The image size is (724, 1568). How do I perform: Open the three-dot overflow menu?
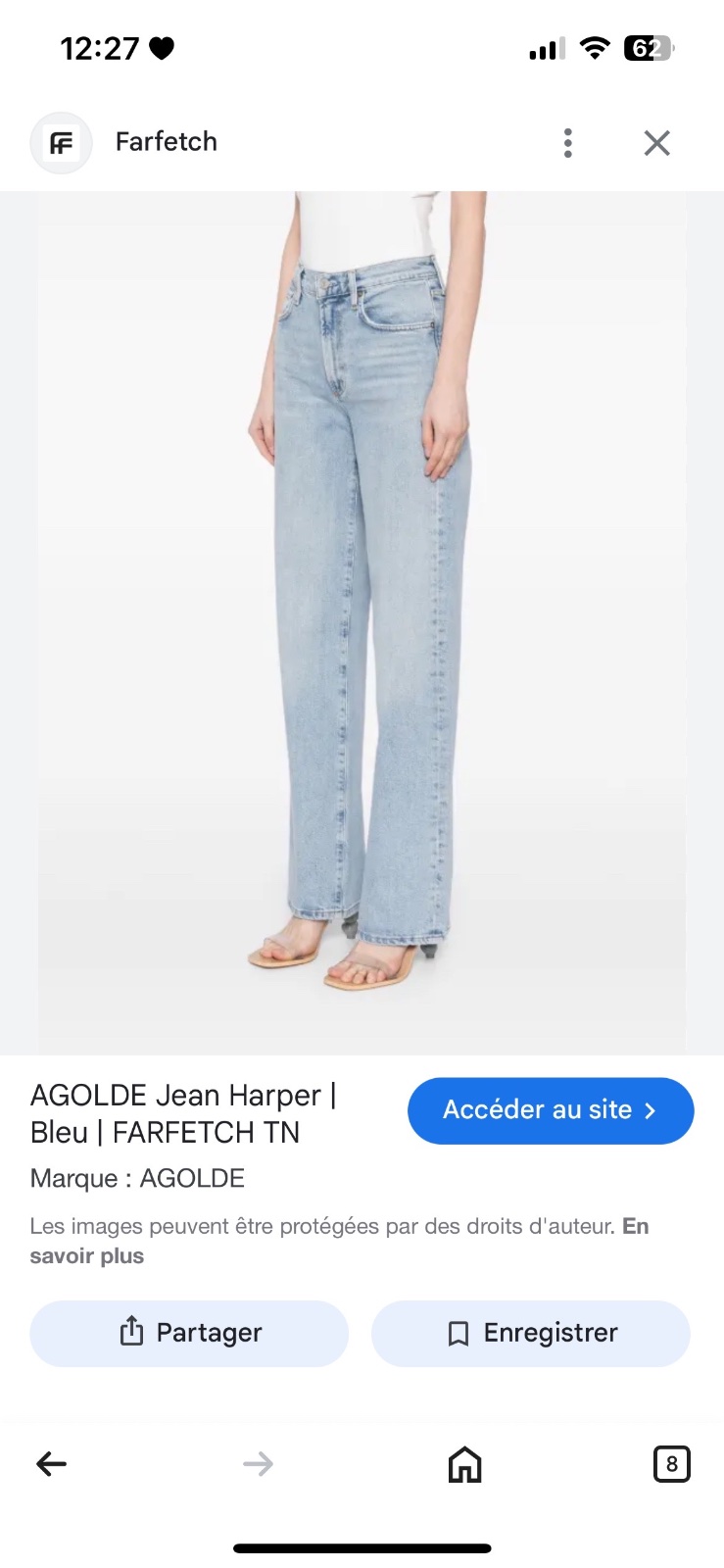pos(568,143)
